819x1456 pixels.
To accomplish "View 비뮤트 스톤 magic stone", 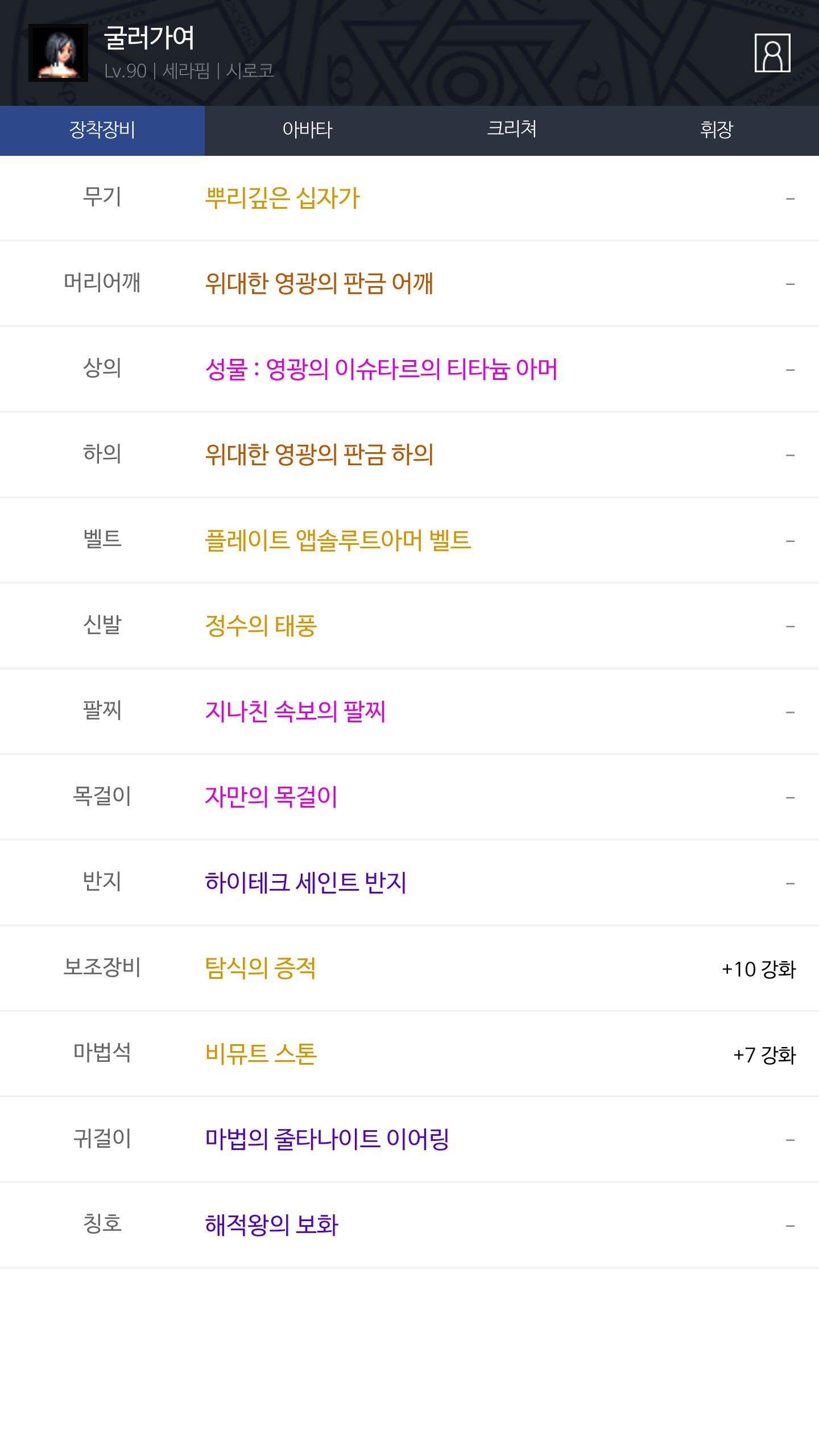I will [x=260, y=1054].
